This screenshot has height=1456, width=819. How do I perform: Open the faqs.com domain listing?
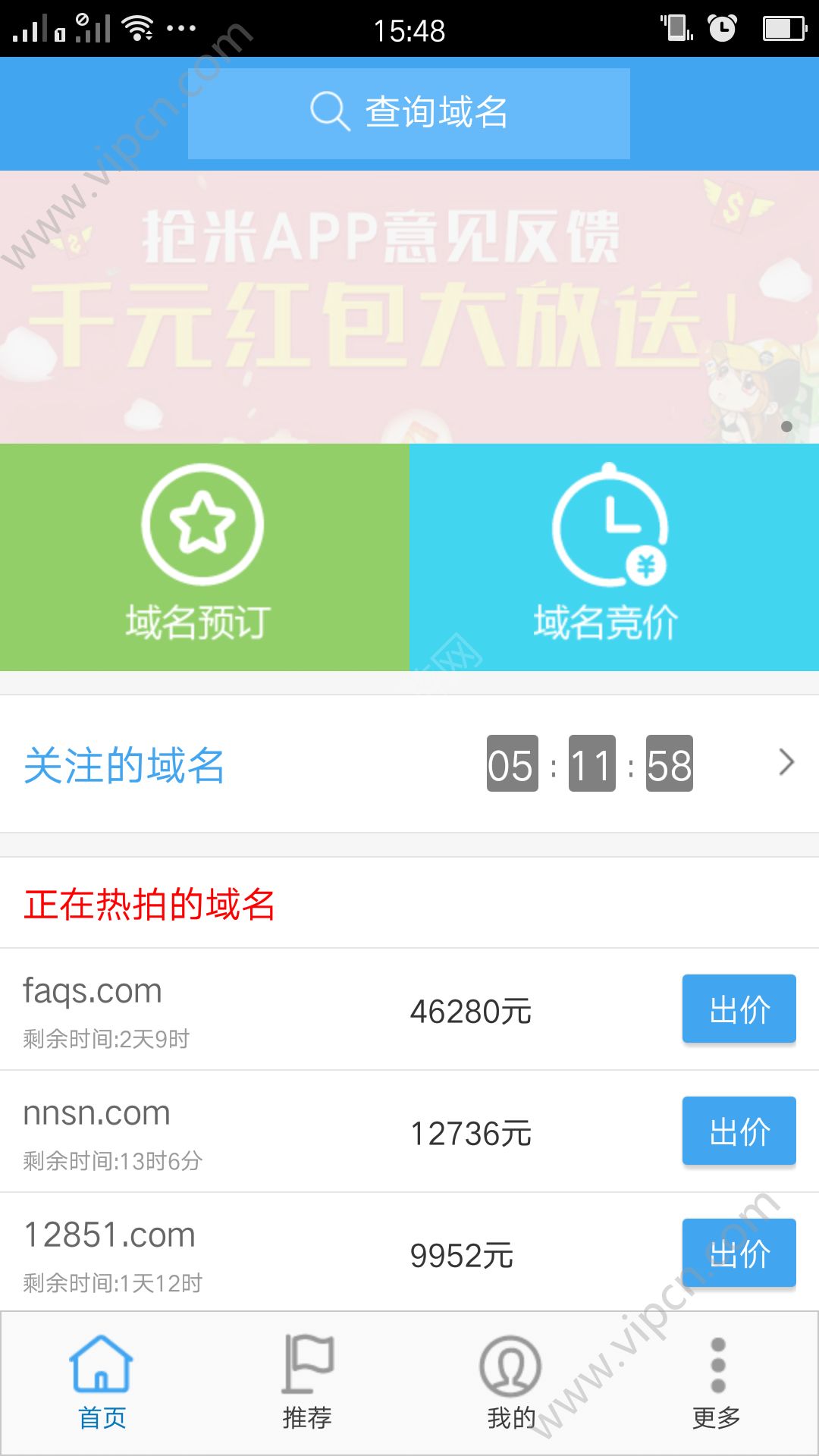click(92, 990)
